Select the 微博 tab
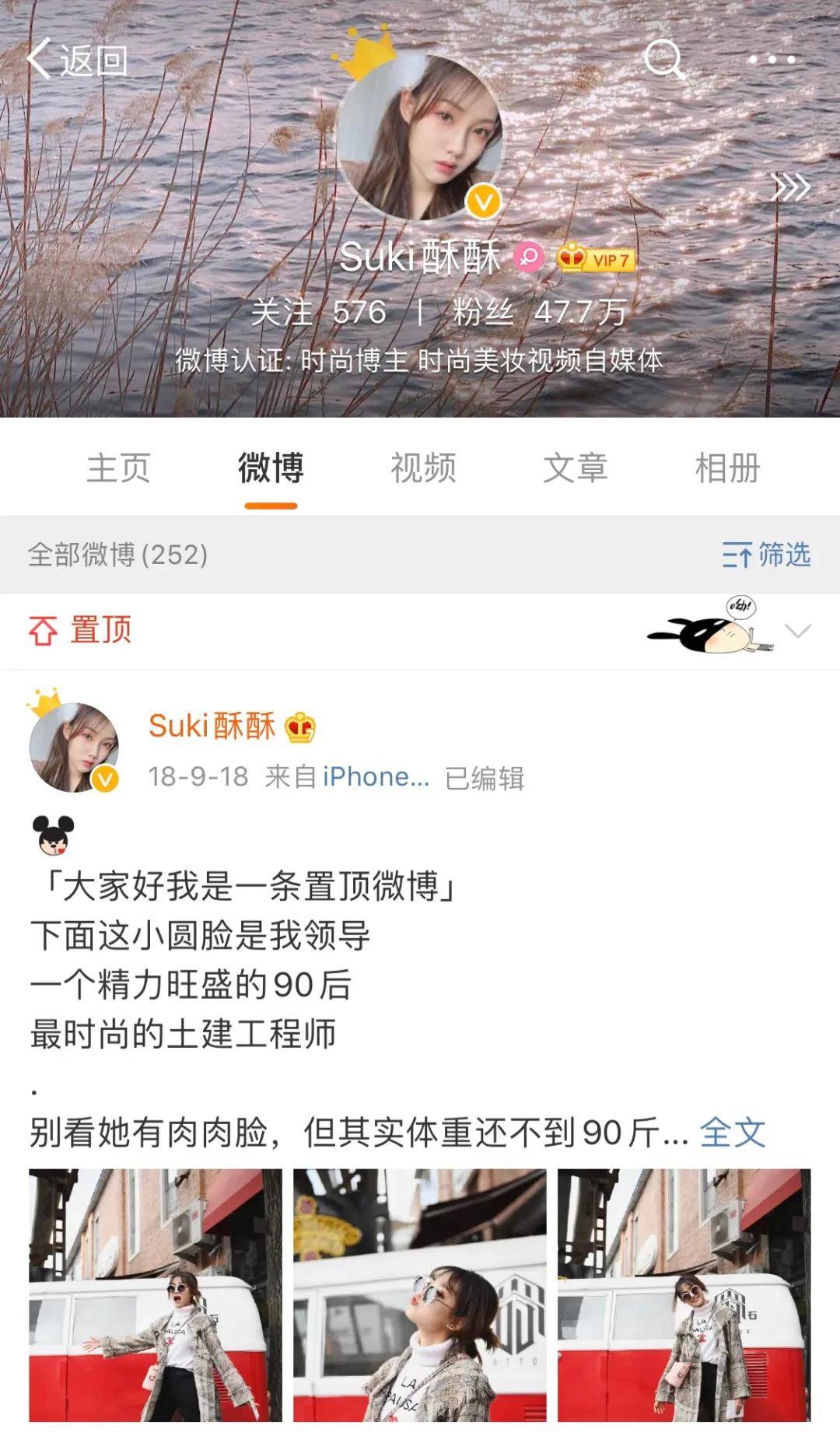Image resolution: width=840 pixels, height=1443 pixels. [271, 468]
